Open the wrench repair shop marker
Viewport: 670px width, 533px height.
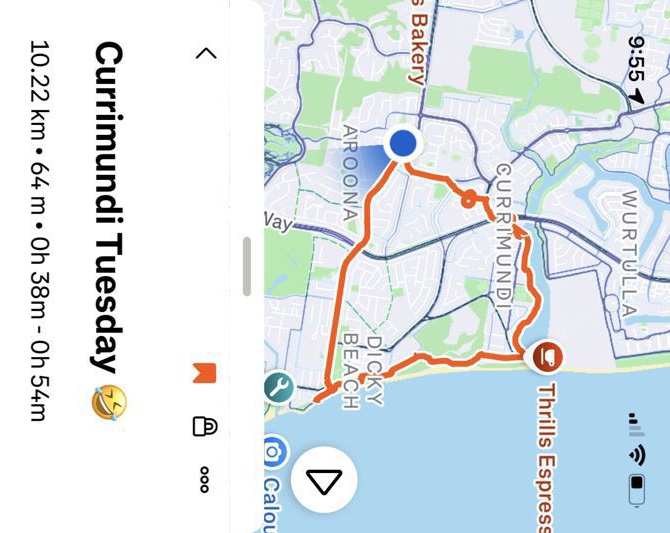pyautogui.click(x=278, y=388)
